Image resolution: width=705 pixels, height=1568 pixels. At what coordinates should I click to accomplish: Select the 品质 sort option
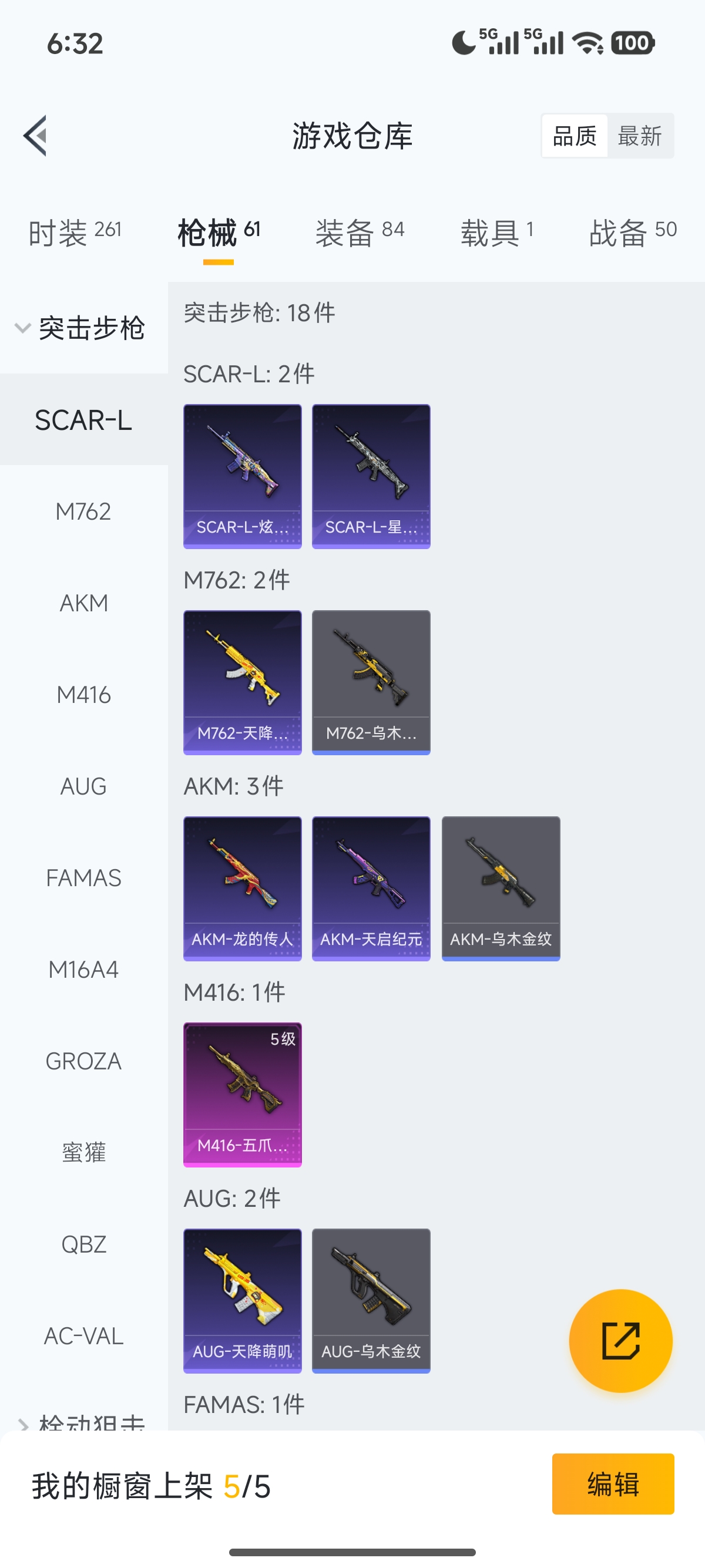pos(574,136)
